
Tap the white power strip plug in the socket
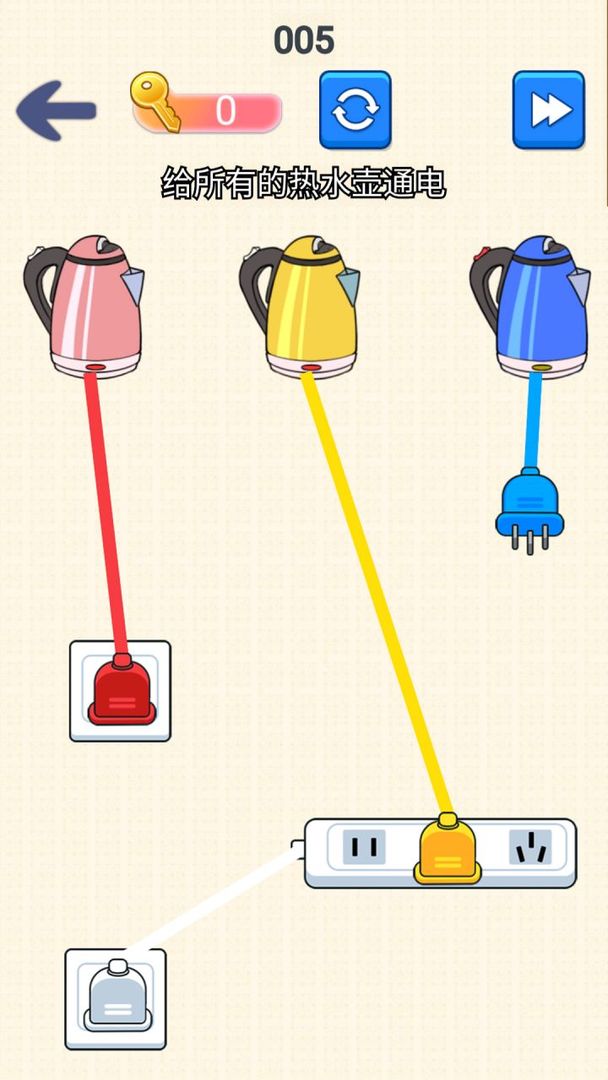pyautogui.click(x=117, y=997)
